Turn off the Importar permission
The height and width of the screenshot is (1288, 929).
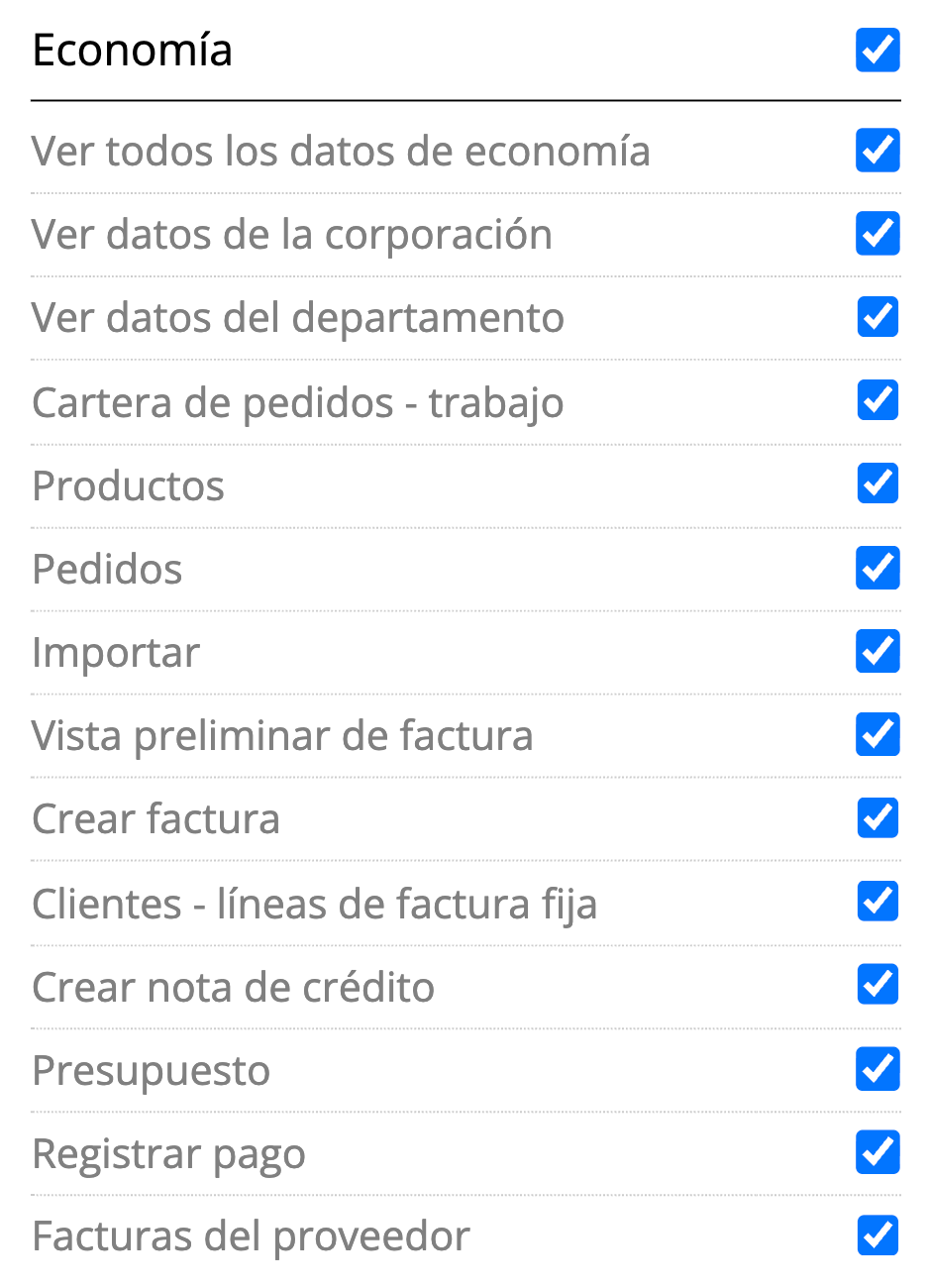pos(877,651)
